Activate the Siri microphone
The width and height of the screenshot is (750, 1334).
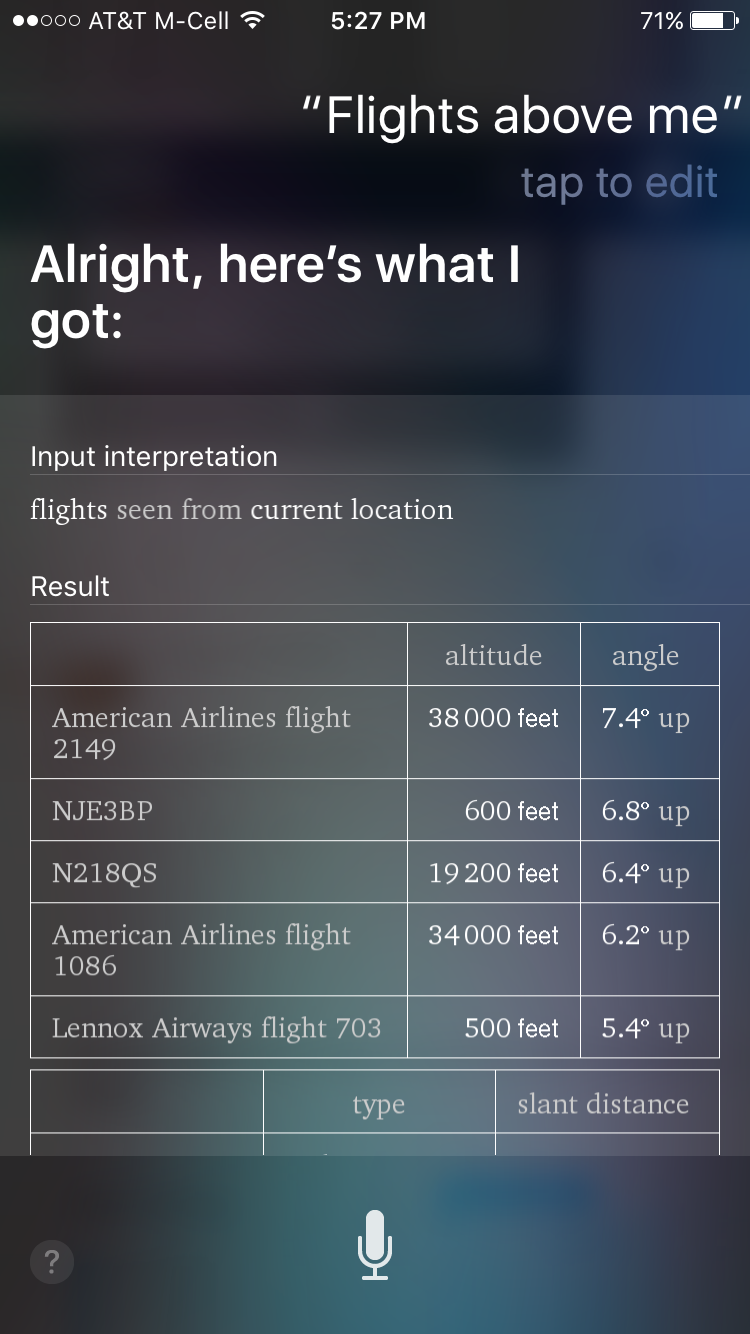point(375,1244)
